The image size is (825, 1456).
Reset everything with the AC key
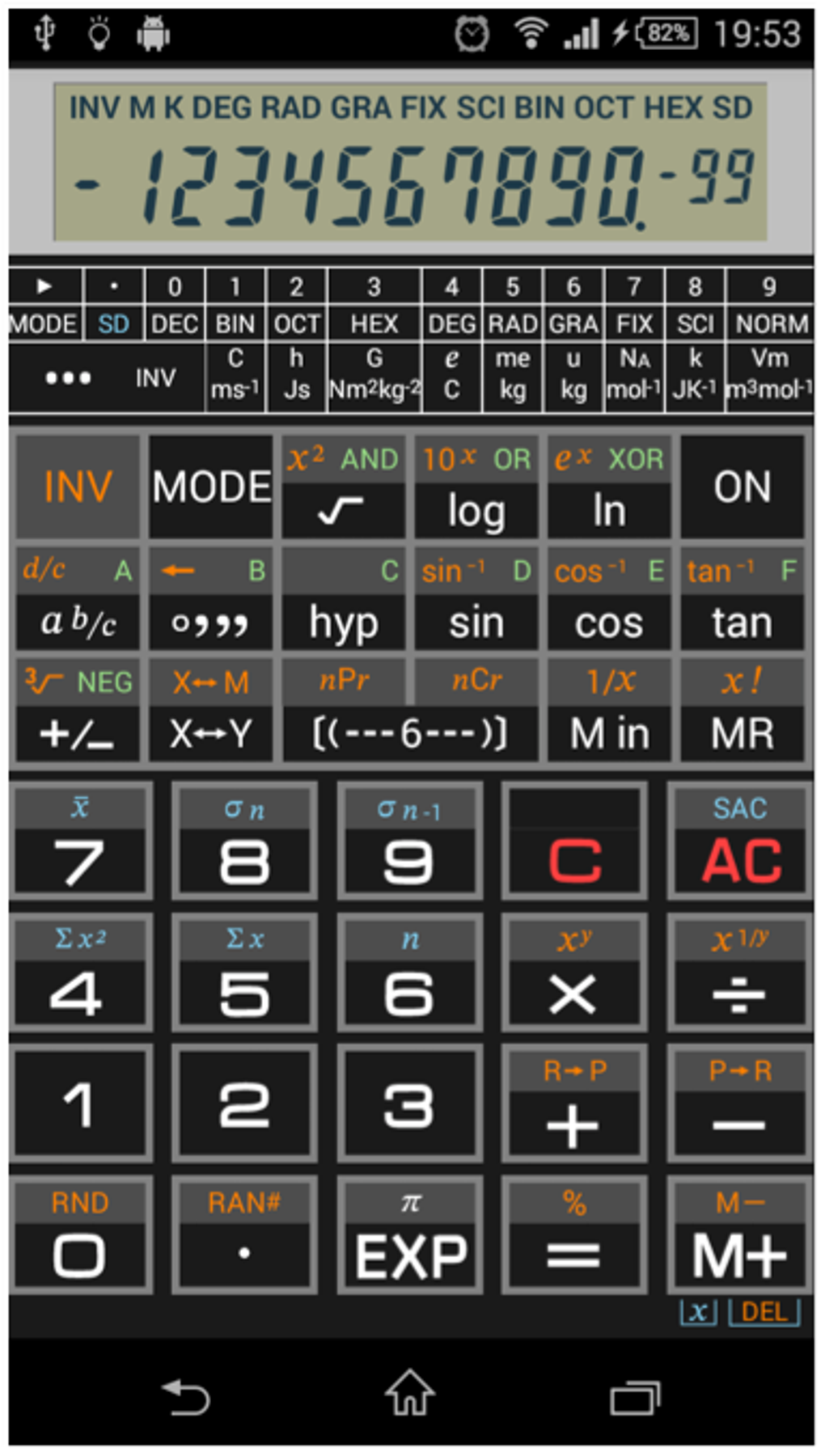(740, 862)
